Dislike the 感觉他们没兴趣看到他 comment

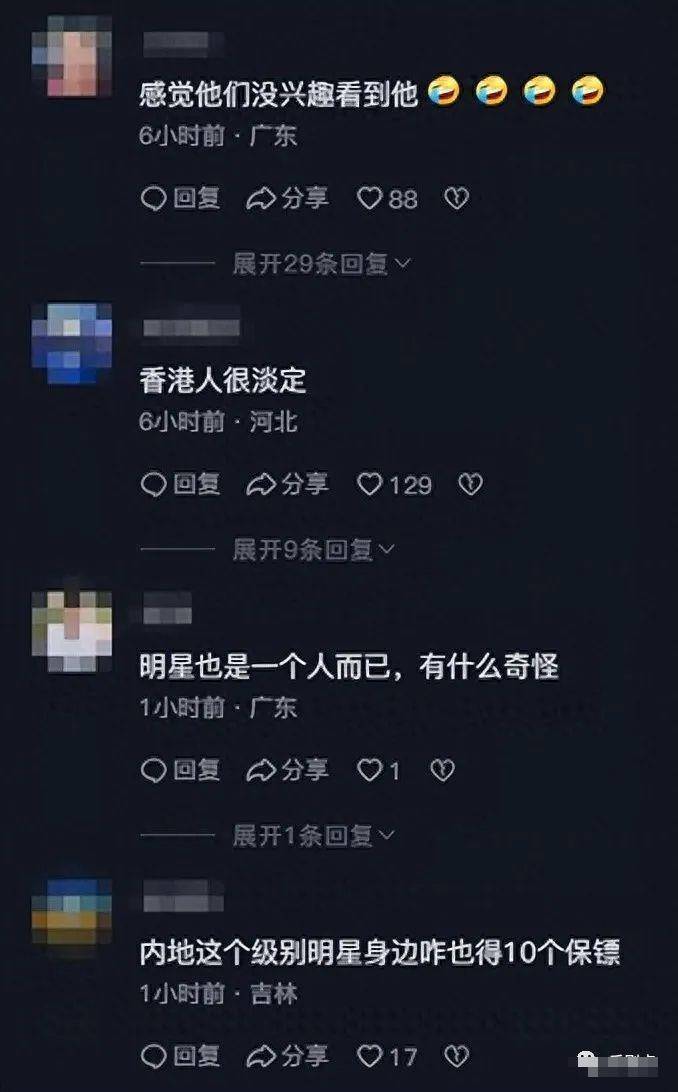point(456,199)
